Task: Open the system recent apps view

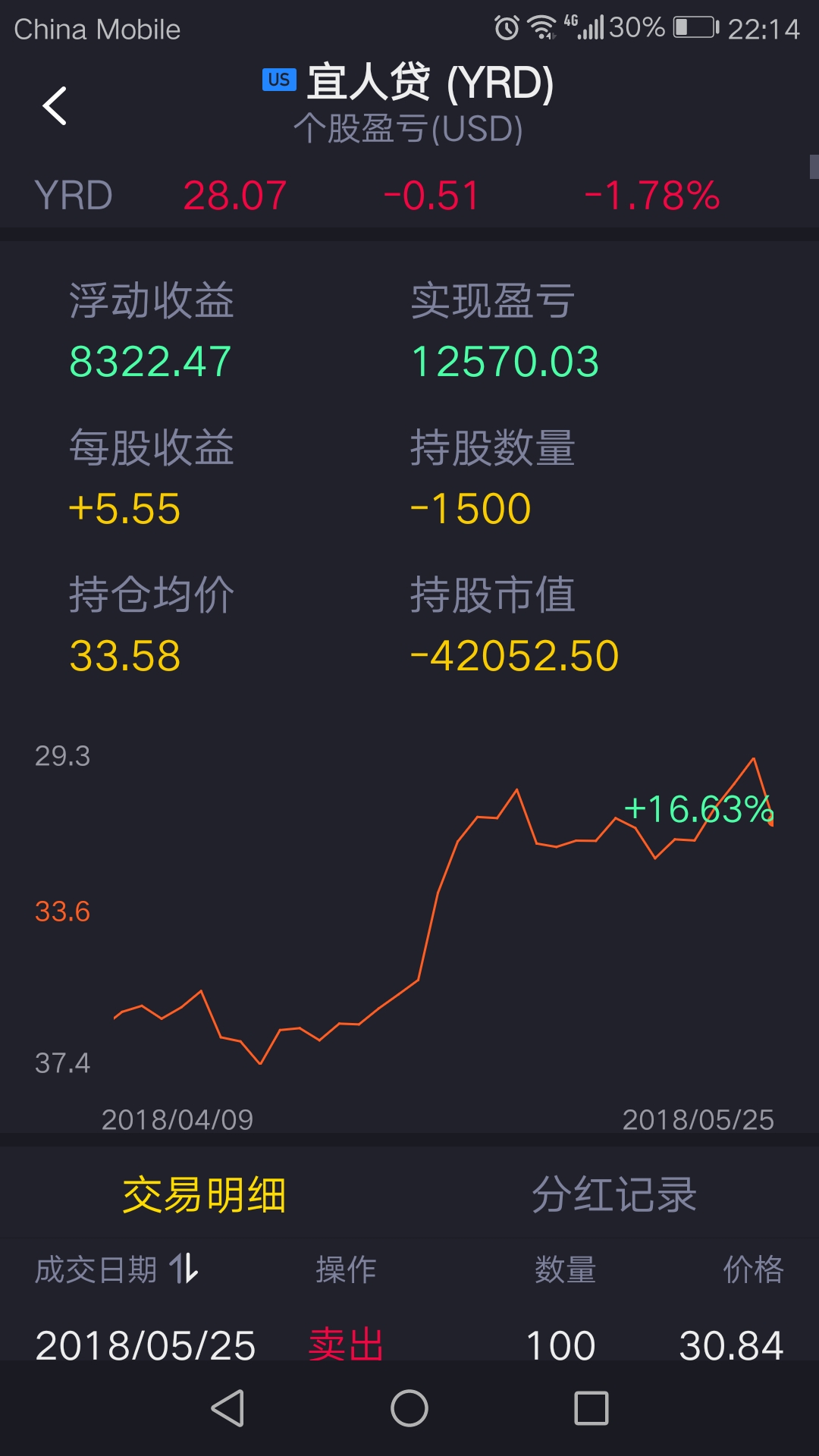Action: (x=591, y=1408)
